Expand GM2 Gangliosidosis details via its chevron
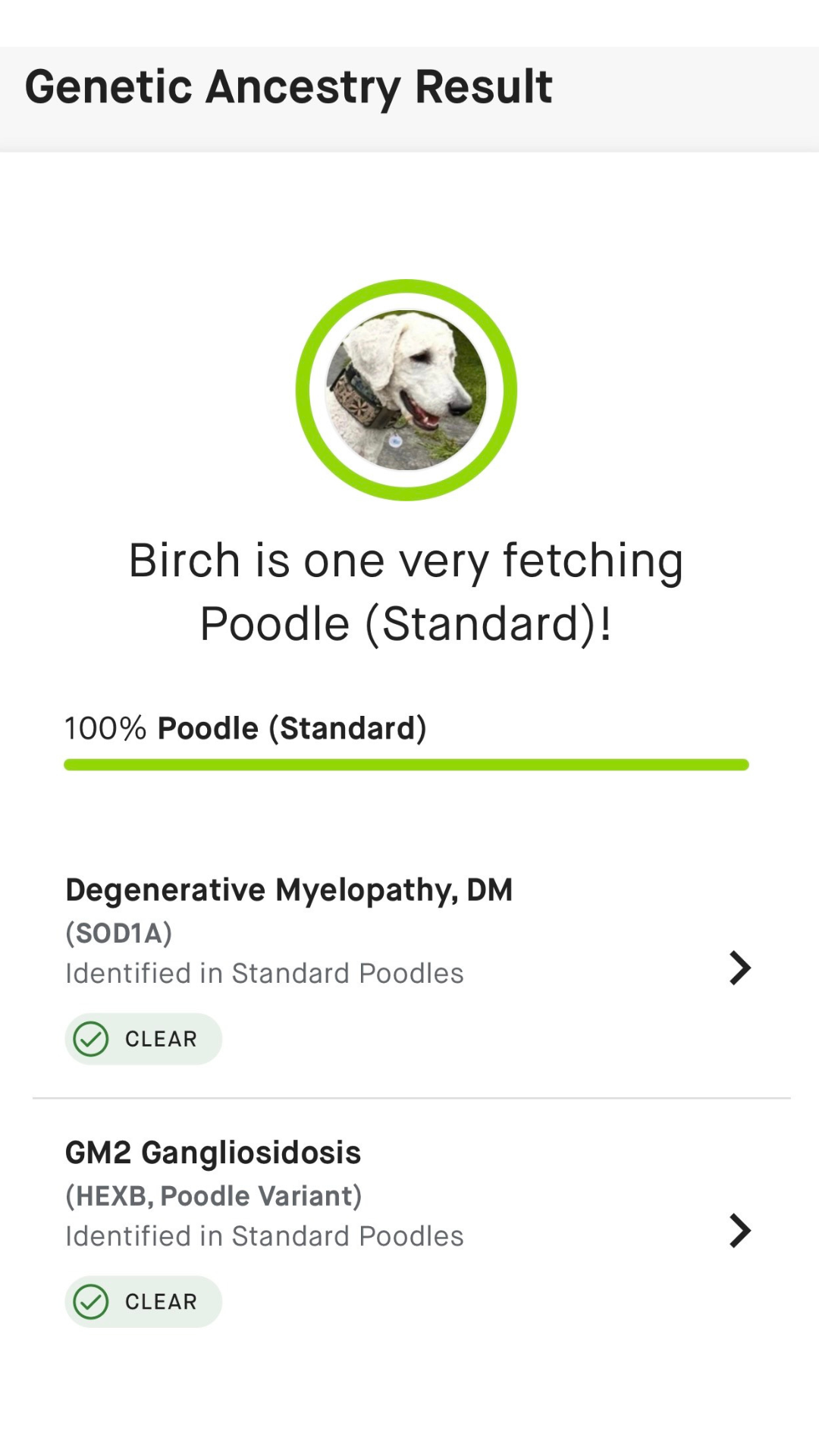This screenshot has width=819, height=1456. 739,1230
